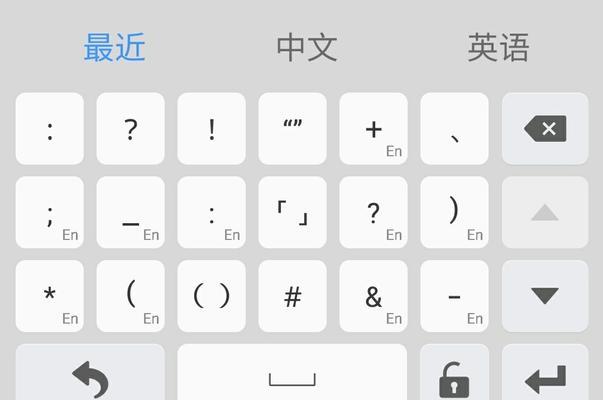Switch to the 中文 symbols tab

[306, 47]
